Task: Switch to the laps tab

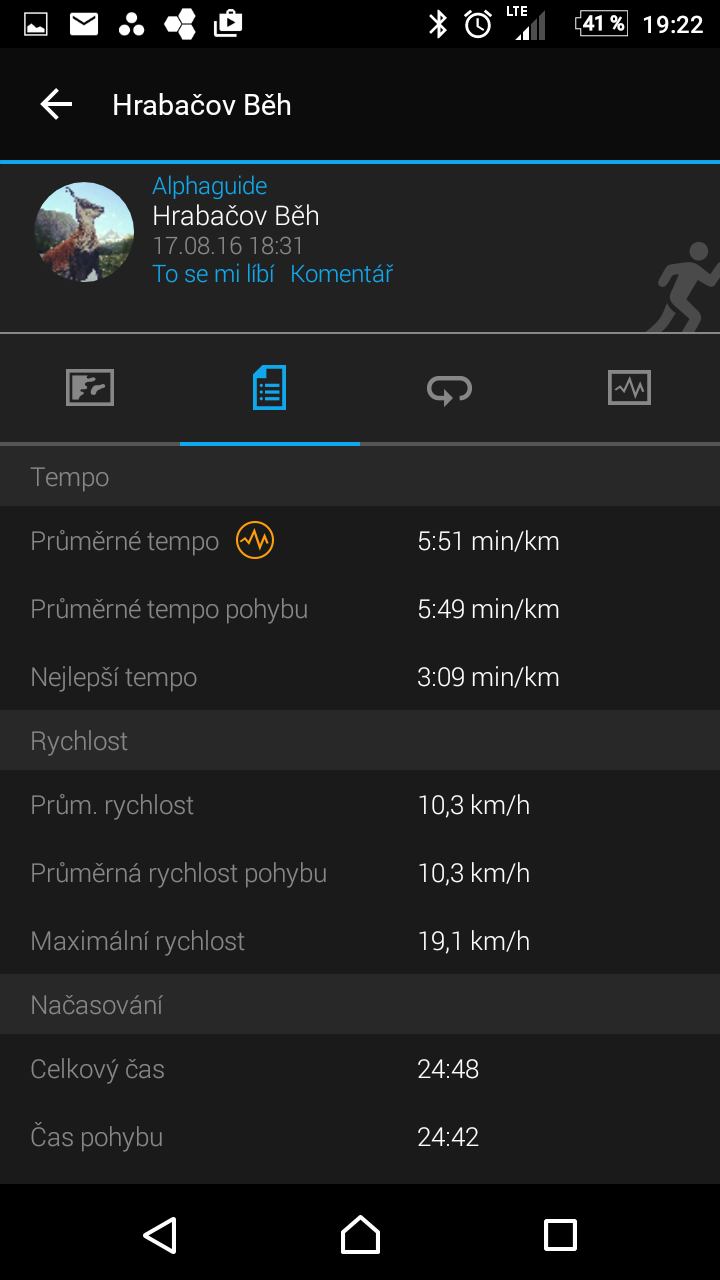Action: coord(449,388)
